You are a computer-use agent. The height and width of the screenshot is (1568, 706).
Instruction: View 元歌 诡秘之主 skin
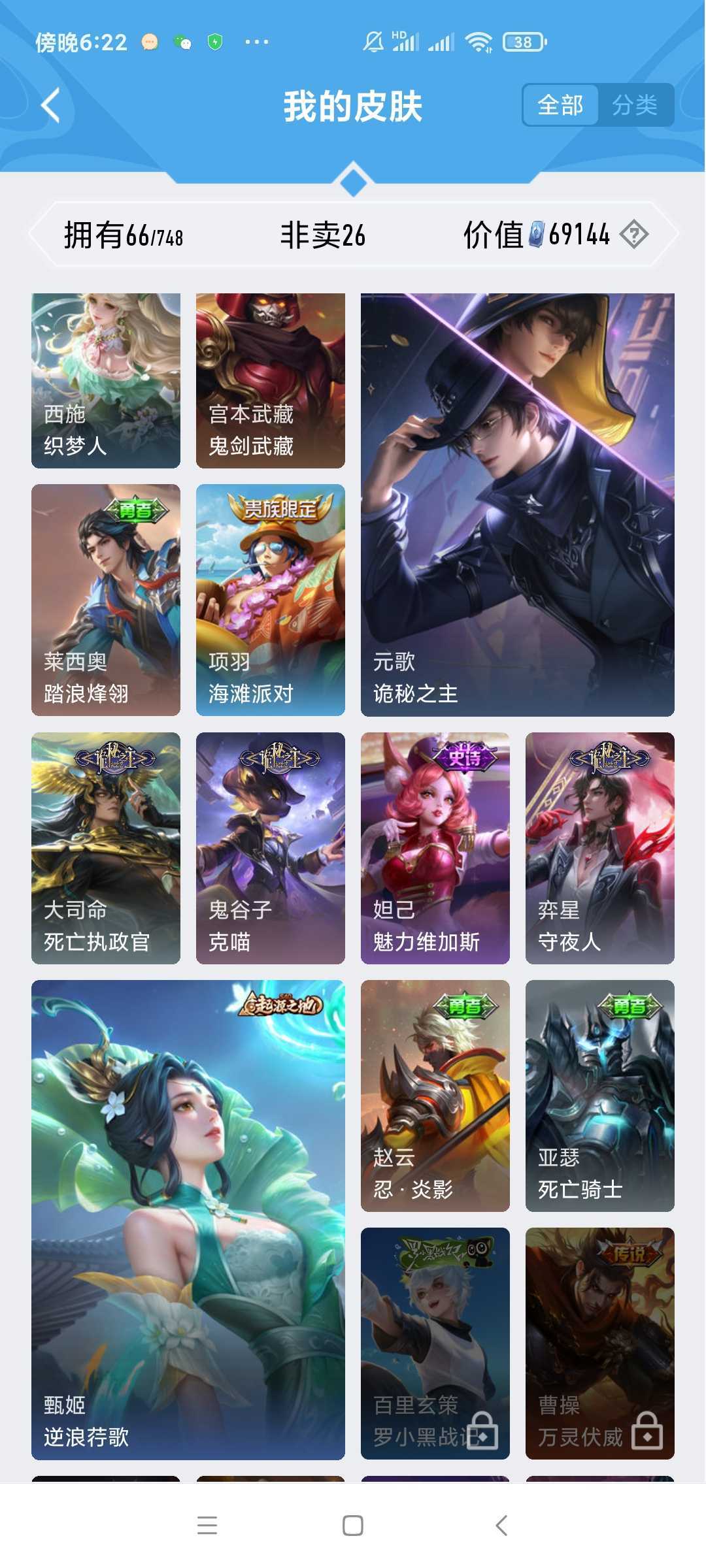point(517,504)
